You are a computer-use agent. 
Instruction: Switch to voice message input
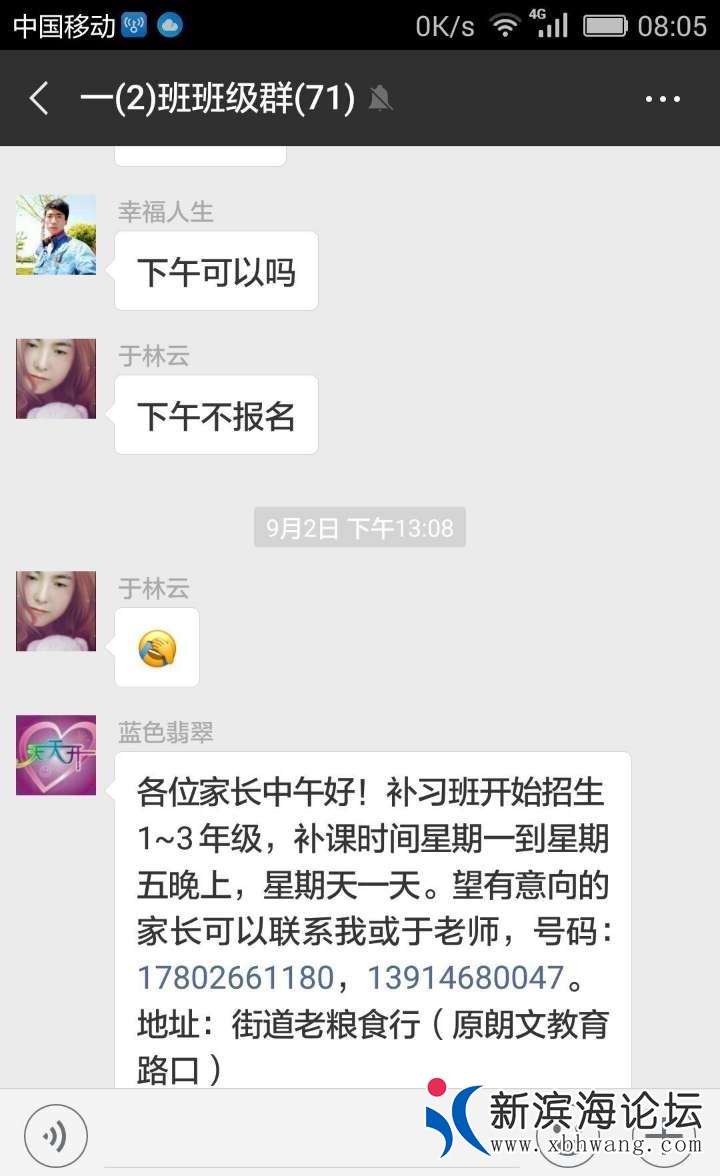click(x=56, y=1135)
